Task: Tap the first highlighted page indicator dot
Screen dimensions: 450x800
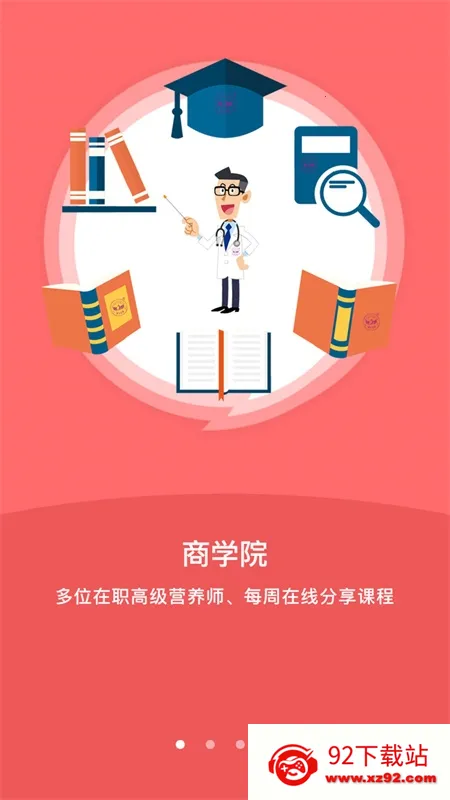Action: pos(180,744)
